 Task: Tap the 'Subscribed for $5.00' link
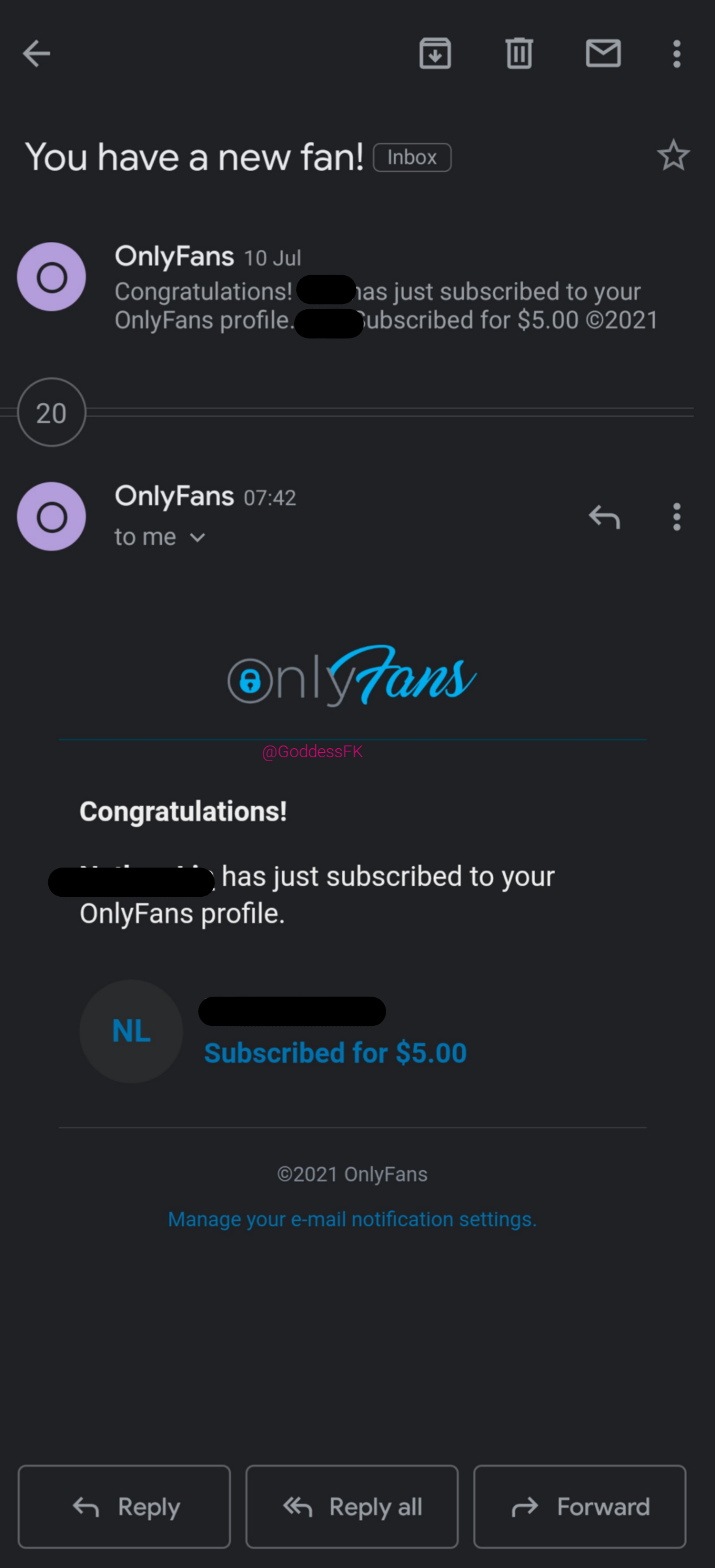[x=335, y=1052]
